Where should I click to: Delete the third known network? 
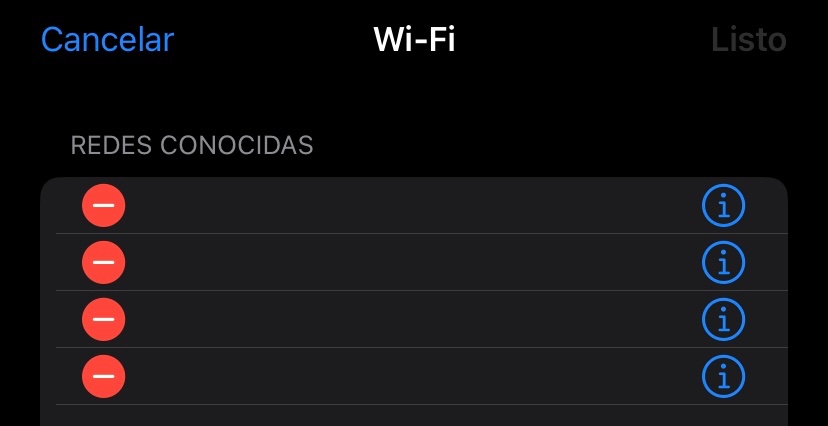tap(103, 320)
